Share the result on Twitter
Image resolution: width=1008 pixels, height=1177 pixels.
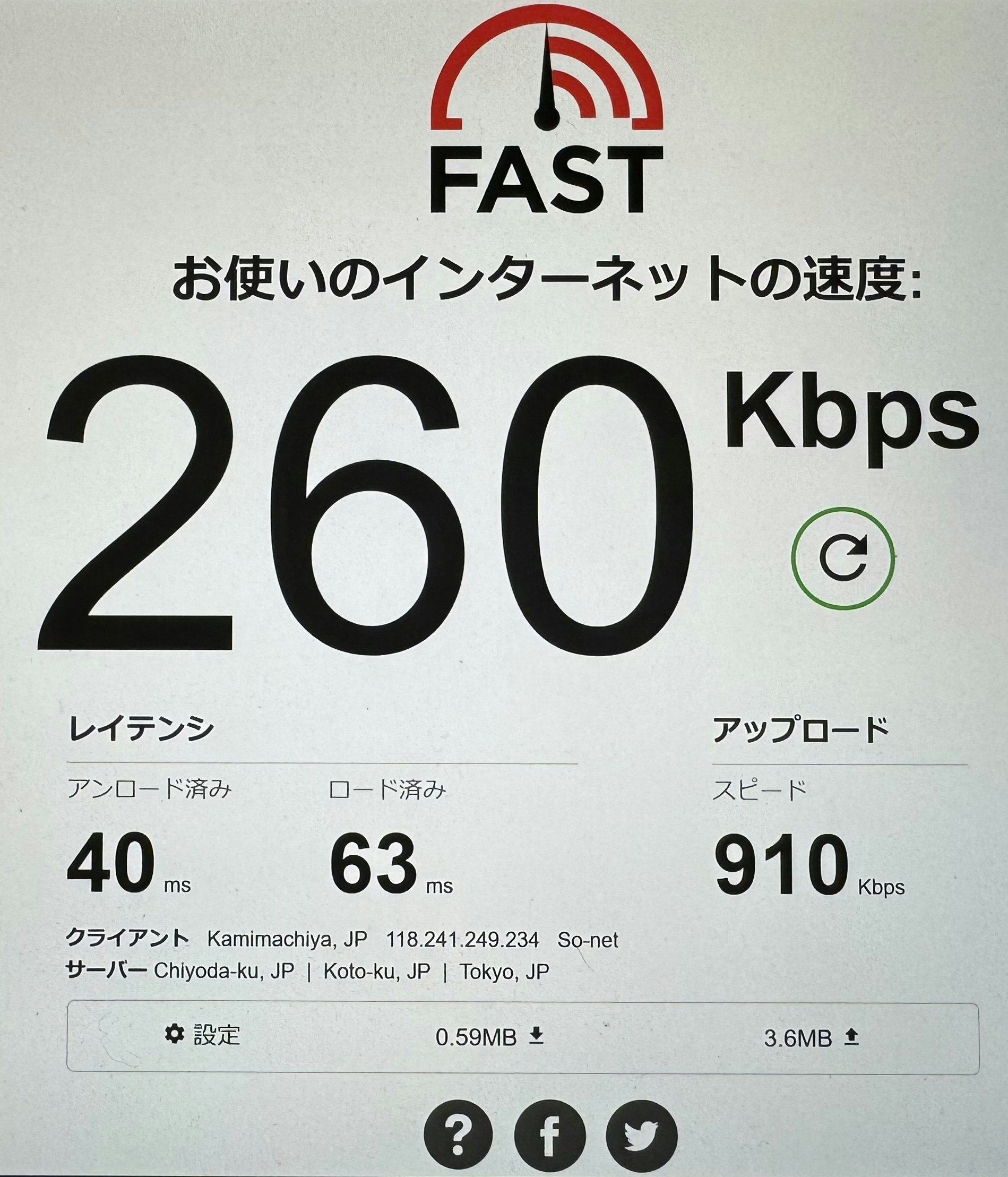642,1136
